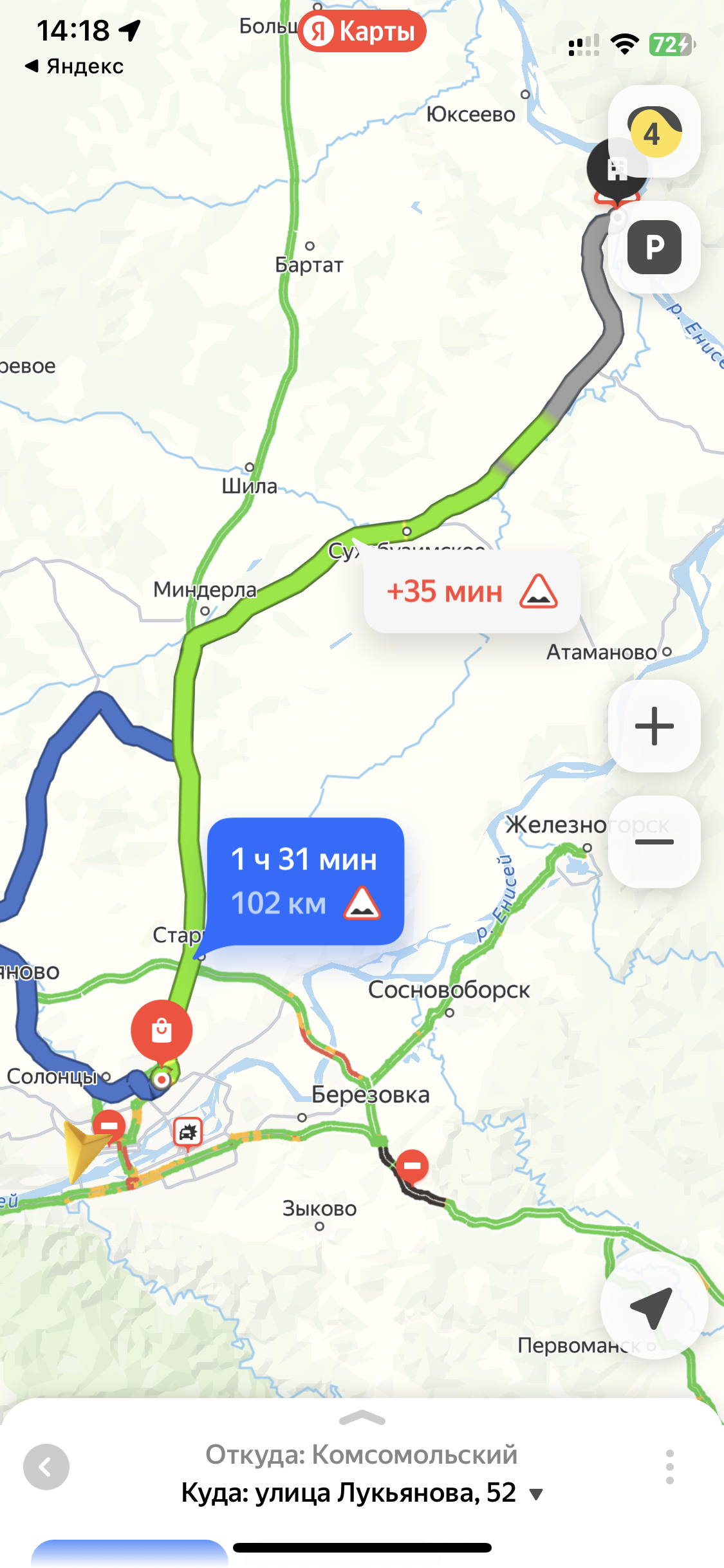Viewport: 724px width, 1568px height.
Task: Zoom in on the map
Action: point(654,726)
